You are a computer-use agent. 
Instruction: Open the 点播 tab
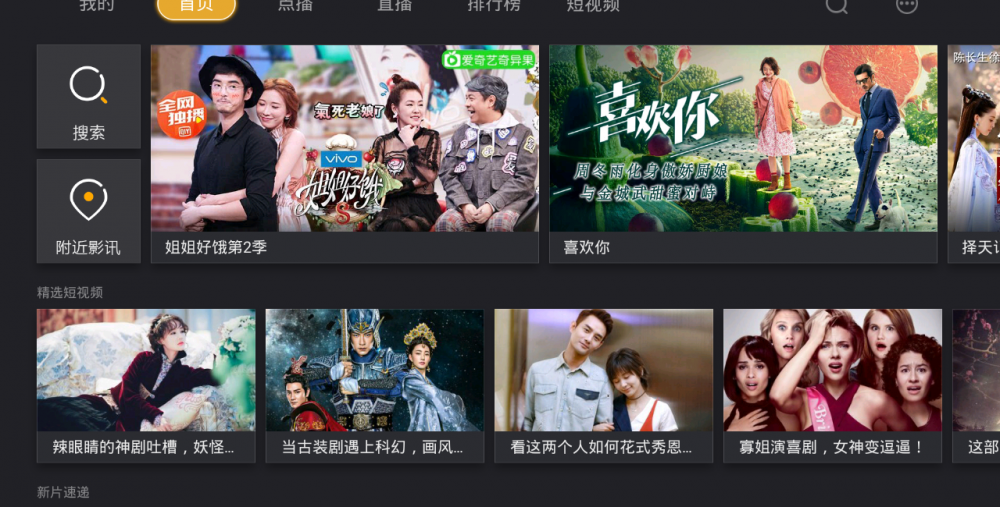pos(297,6)
